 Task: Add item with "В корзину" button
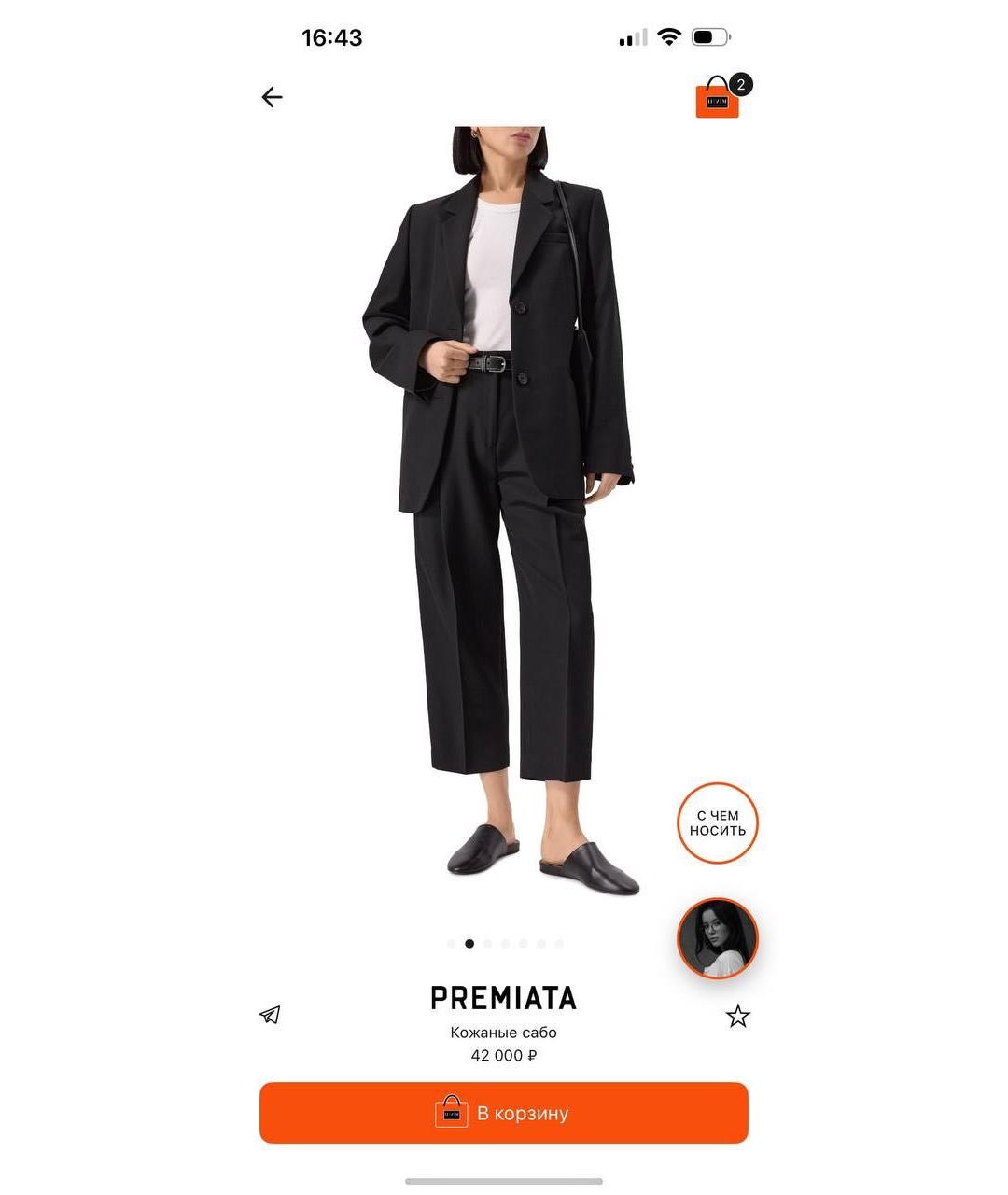coord(503,1113)
